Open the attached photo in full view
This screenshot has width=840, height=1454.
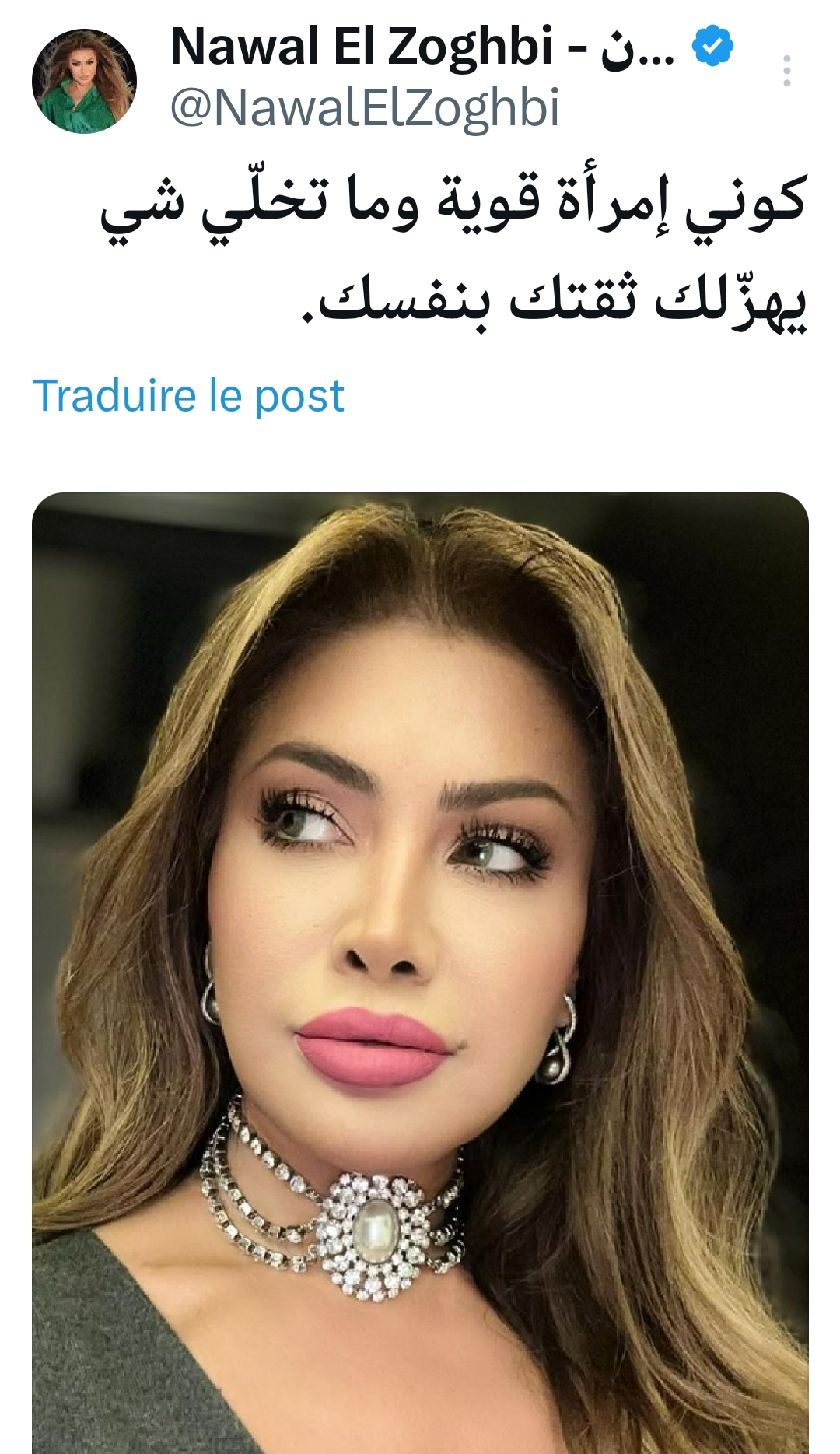pos(420,972)
